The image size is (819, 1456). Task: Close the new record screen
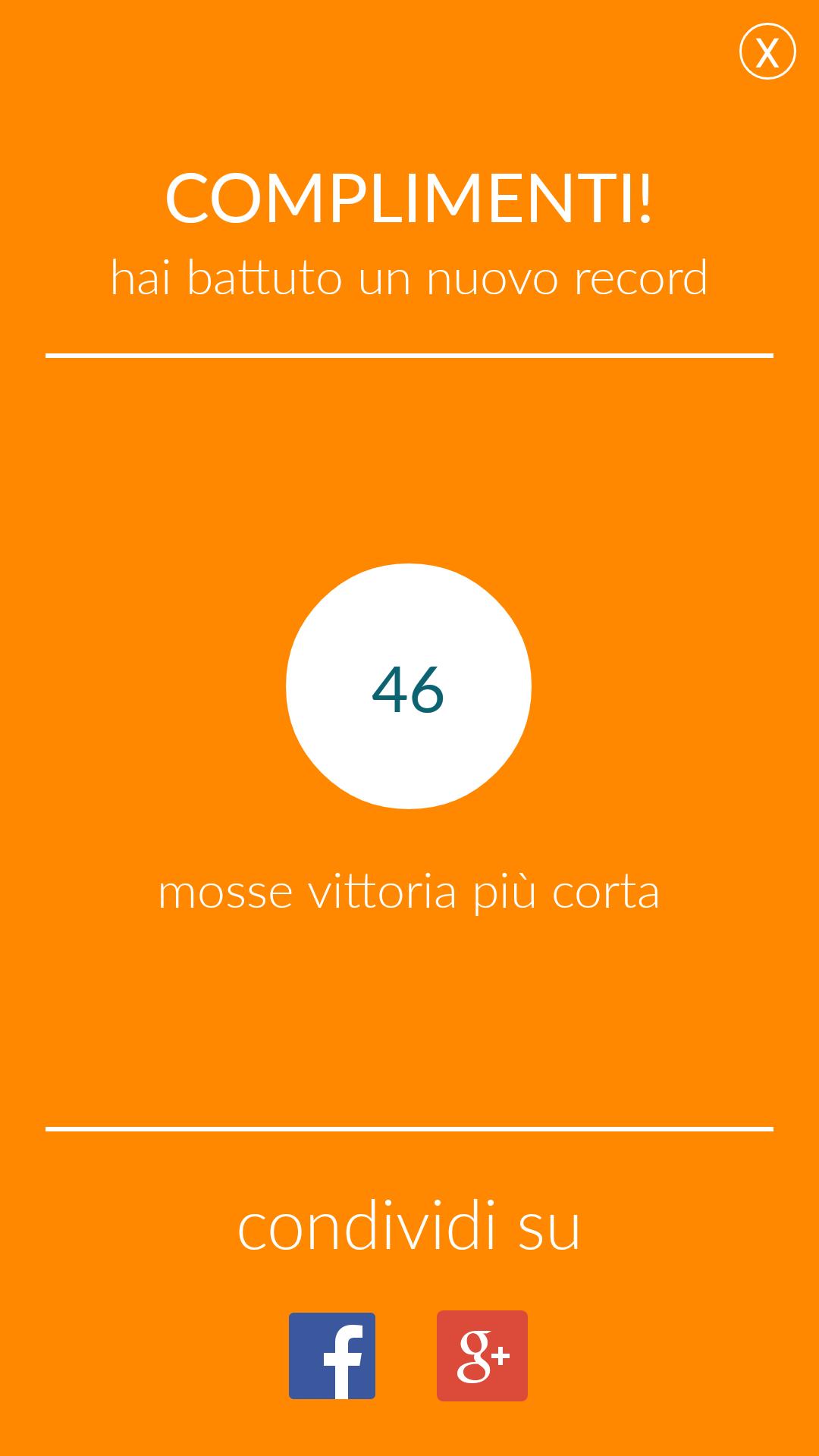tap(767, 52)
